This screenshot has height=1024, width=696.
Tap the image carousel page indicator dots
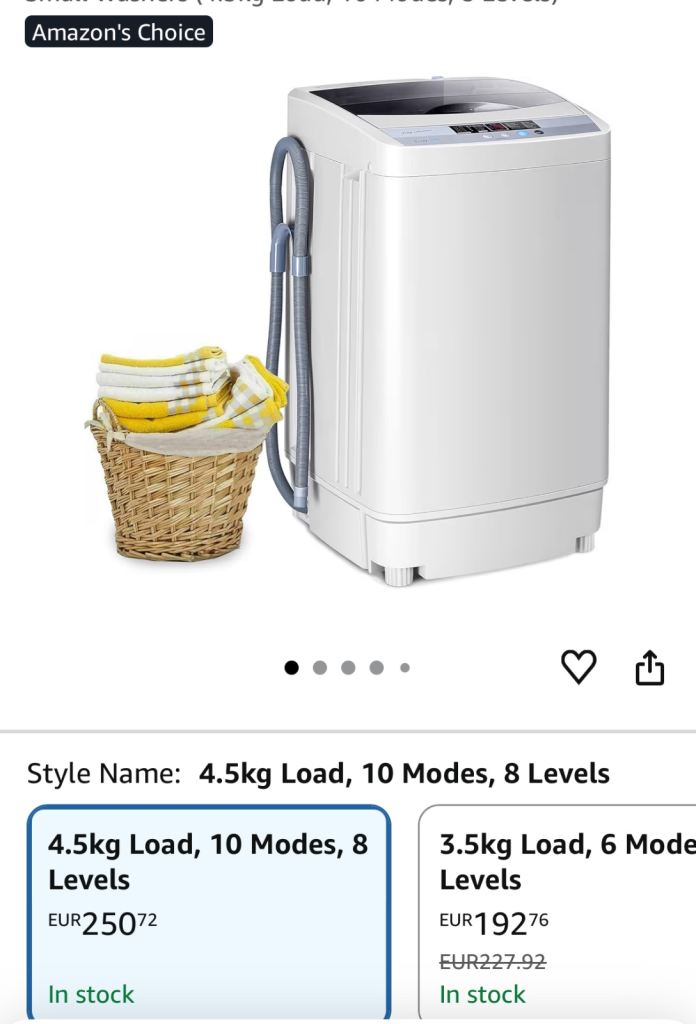[347, 668]
